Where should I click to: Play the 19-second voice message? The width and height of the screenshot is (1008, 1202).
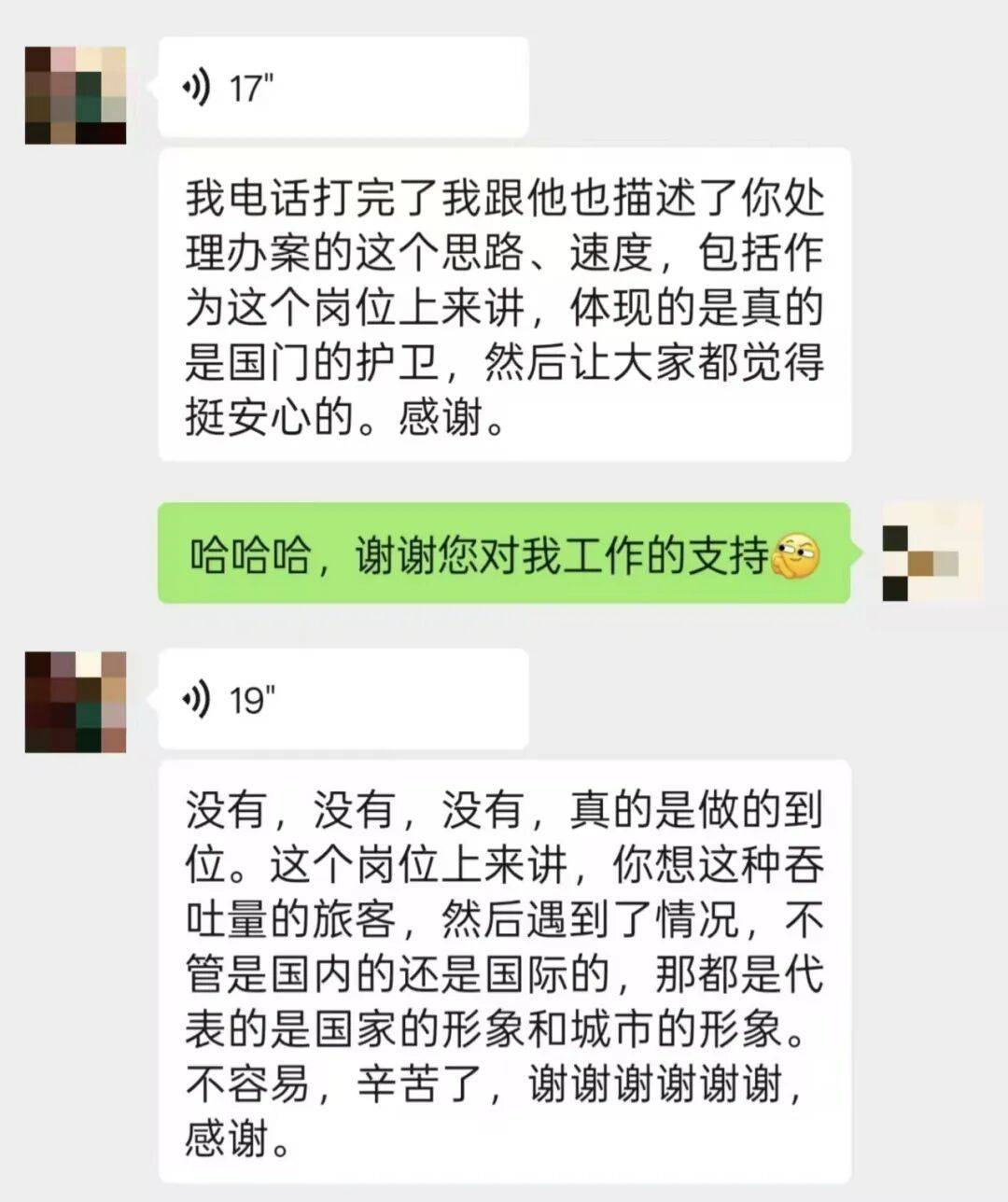tap(342, 699)
